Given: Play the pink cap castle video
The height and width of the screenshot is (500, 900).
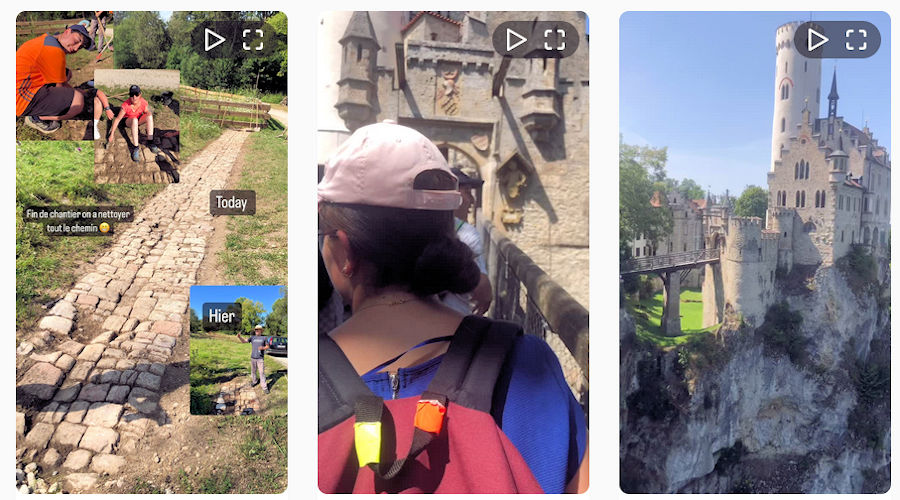Looking at the screenshot, I should [x=516, y=40].
